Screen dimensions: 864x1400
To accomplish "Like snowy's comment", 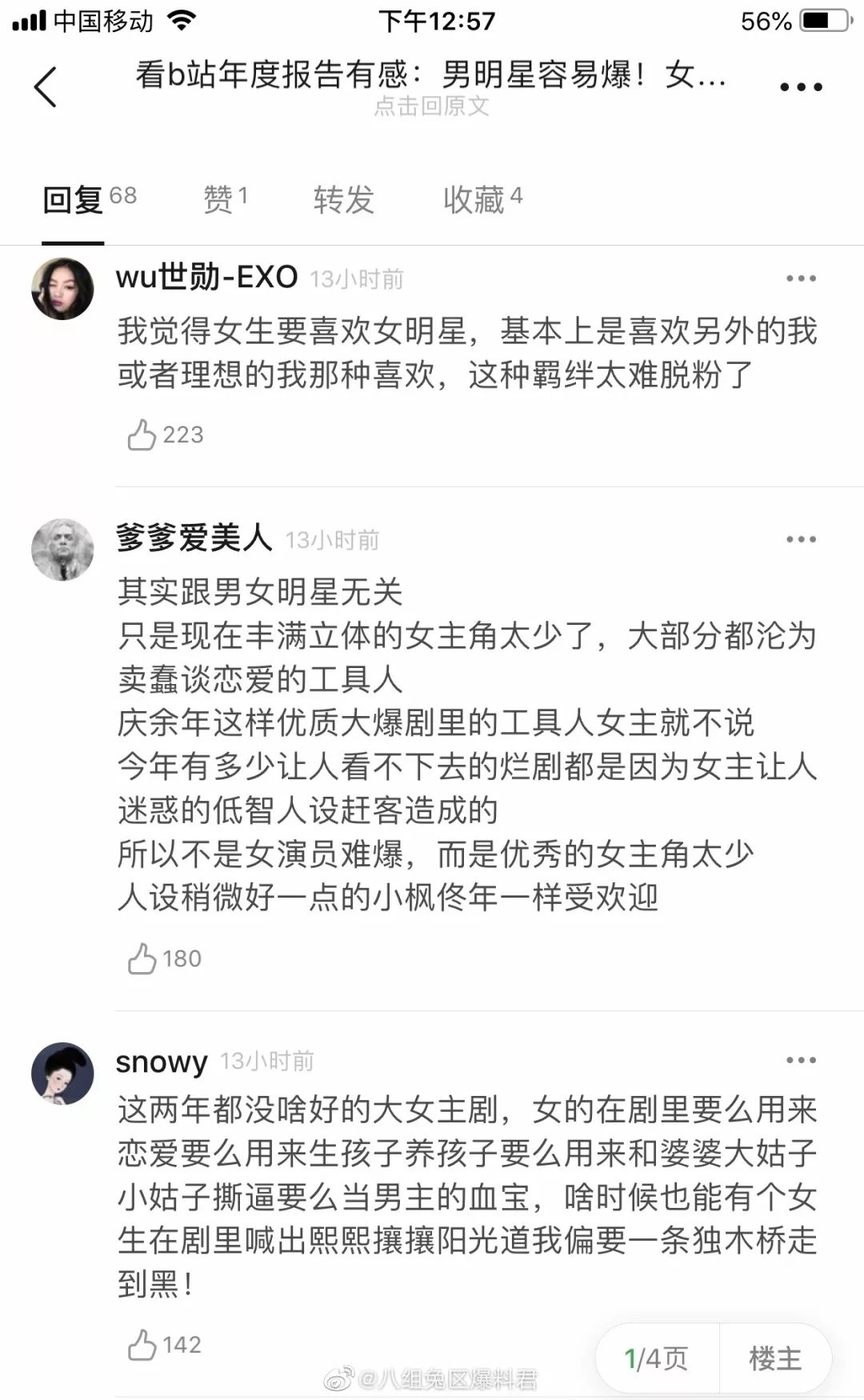I will (x=142, y=1345).
